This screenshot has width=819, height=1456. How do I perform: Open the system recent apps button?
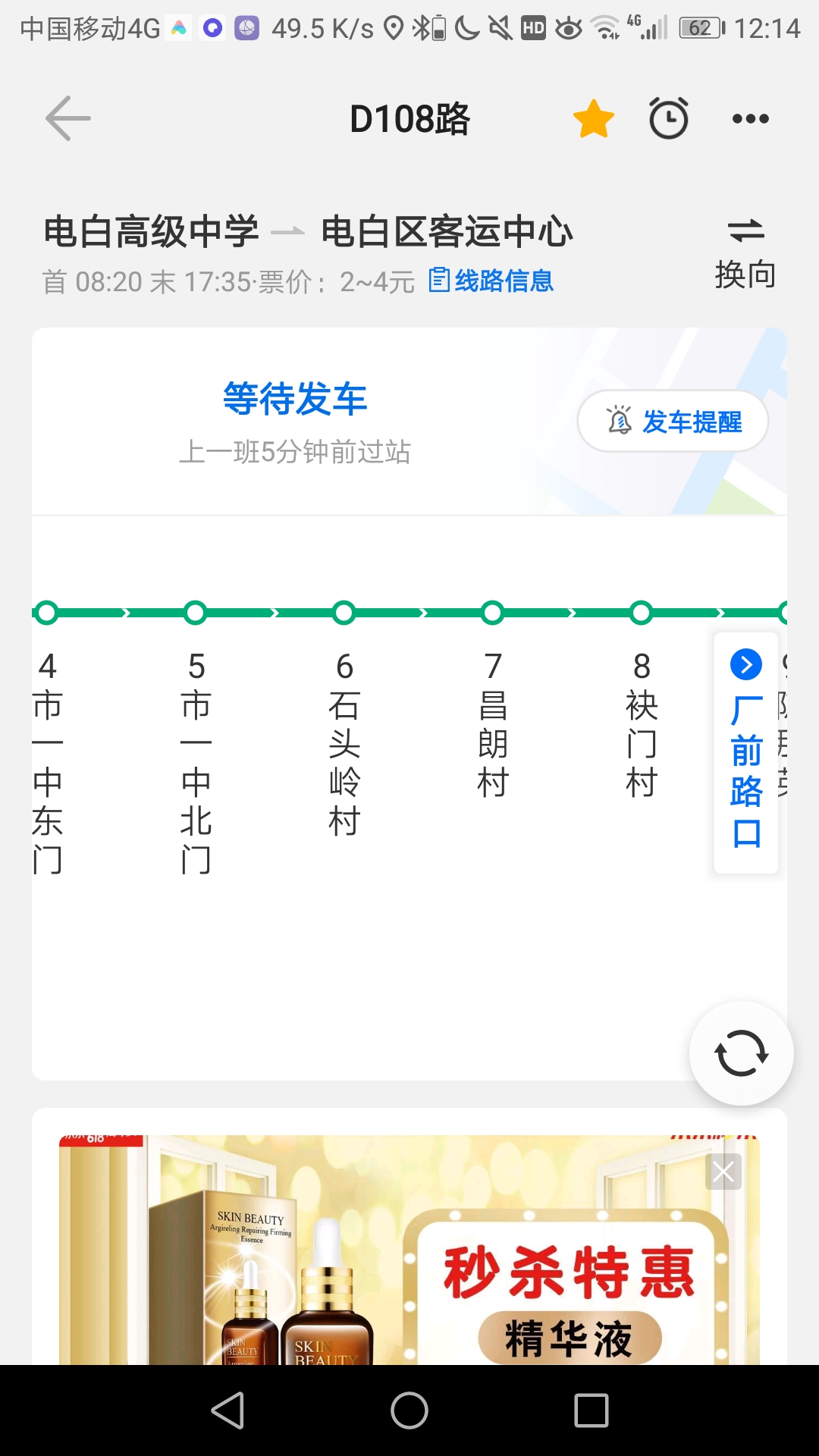(591, 1411)
